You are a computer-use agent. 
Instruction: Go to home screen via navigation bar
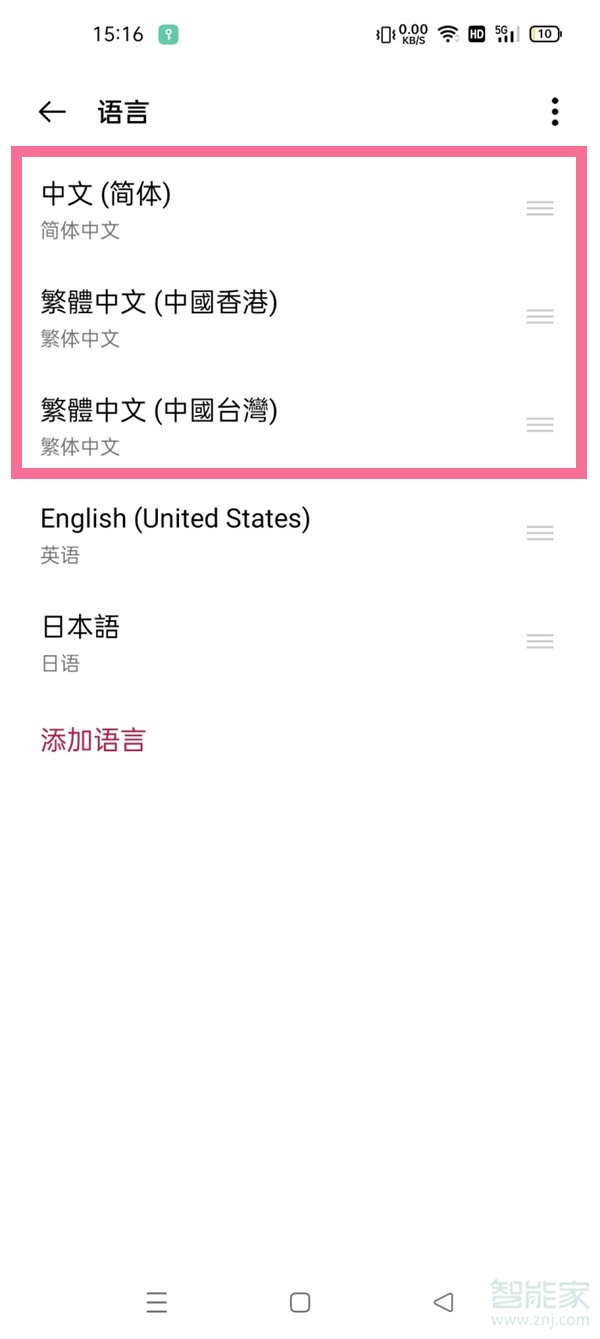[300, 1302]
